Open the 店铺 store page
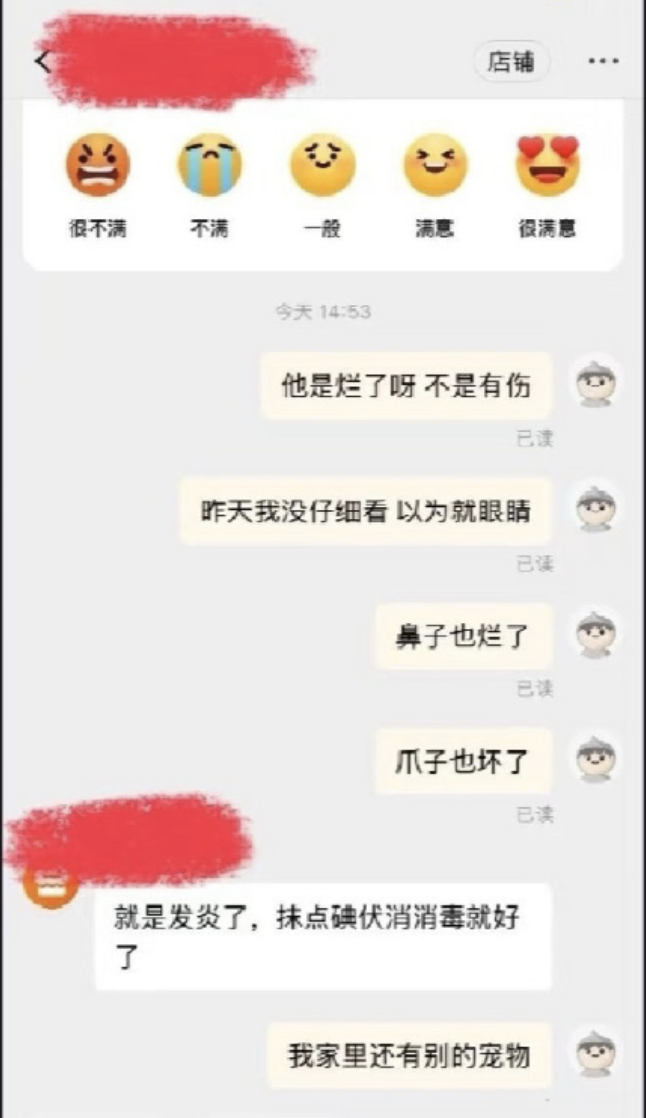The width and height of the screenshot is (646, 1118). coord(511,62)
